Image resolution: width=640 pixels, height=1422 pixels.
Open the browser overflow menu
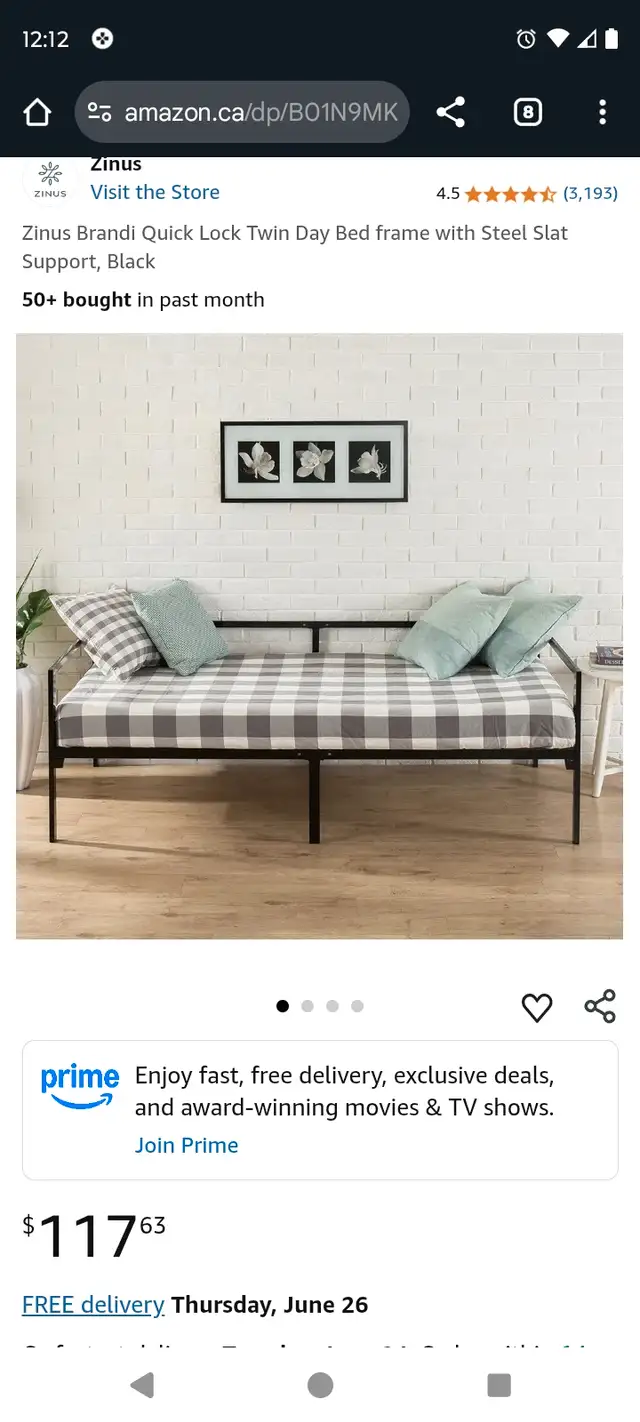(602, 112)
